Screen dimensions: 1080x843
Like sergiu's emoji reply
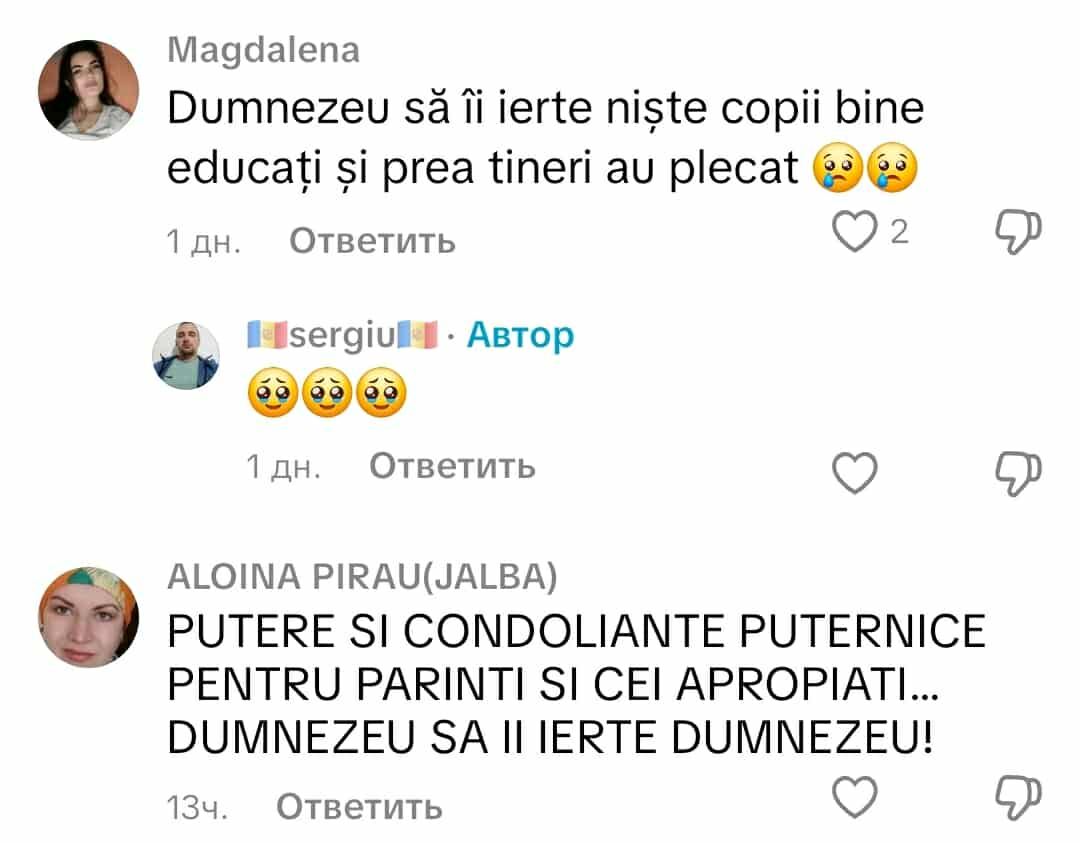pyautogui.click(x=854, y=472)
